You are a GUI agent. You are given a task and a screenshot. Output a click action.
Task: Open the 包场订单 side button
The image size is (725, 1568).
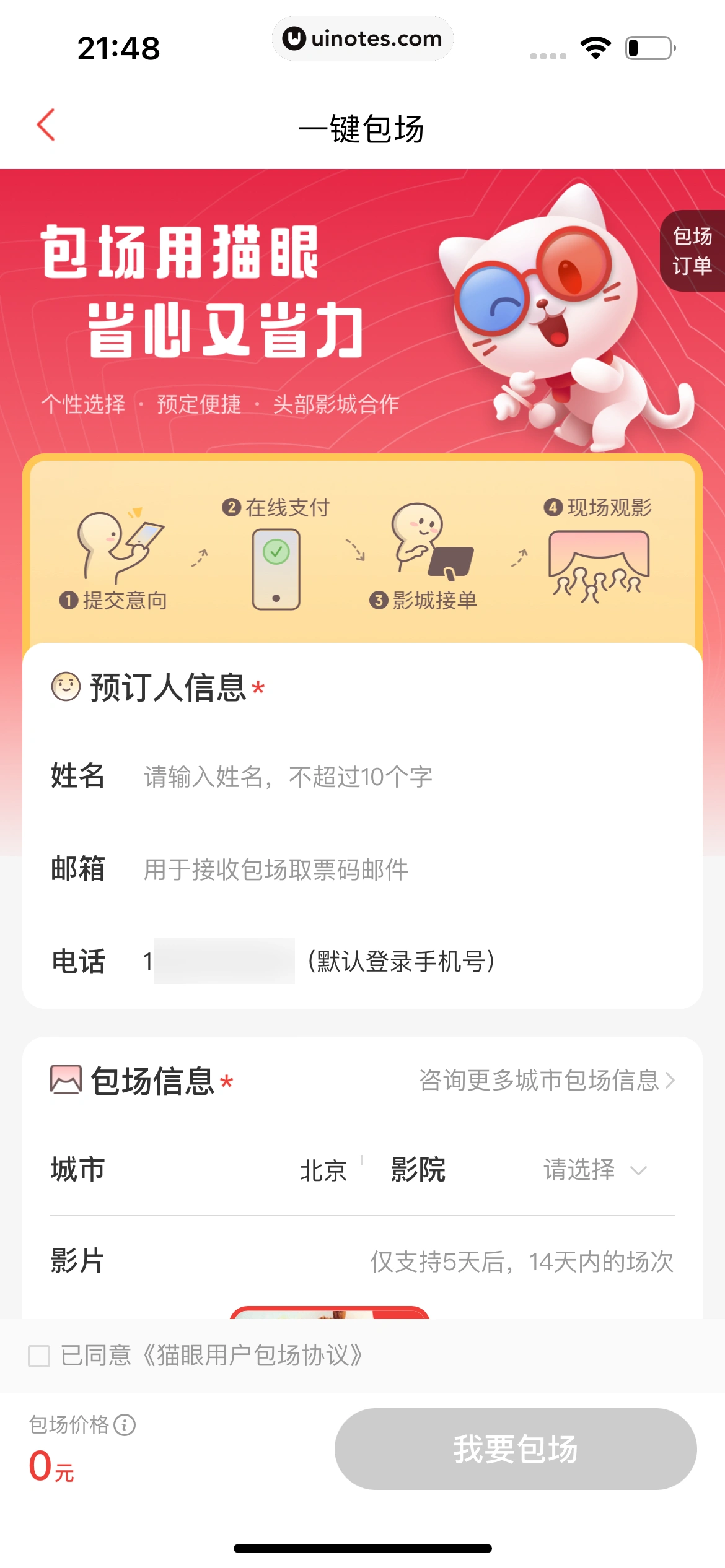coord(692,251)
